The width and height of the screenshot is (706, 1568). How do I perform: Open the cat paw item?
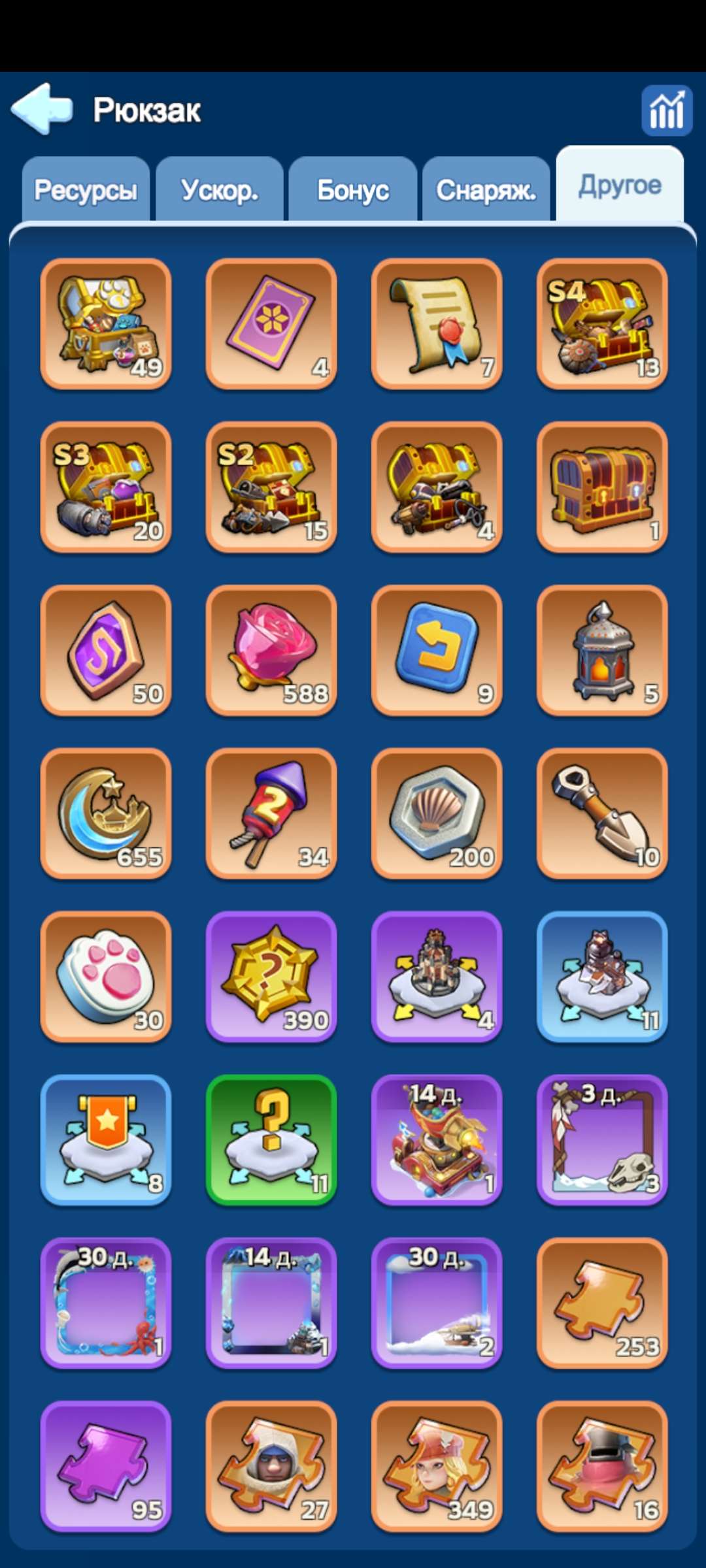106,977
